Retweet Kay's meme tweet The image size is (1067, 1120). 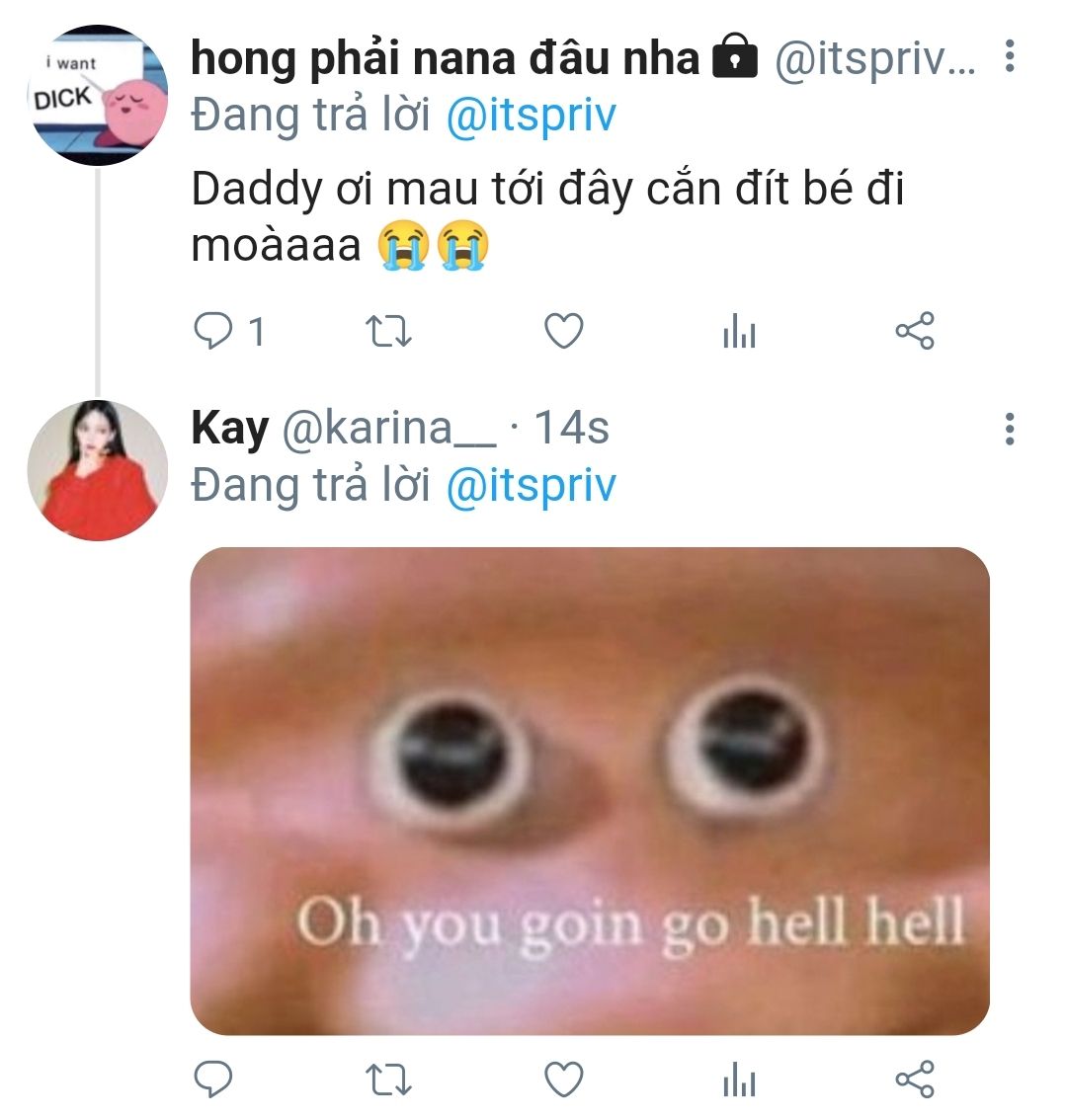[x=387, y=1079]
